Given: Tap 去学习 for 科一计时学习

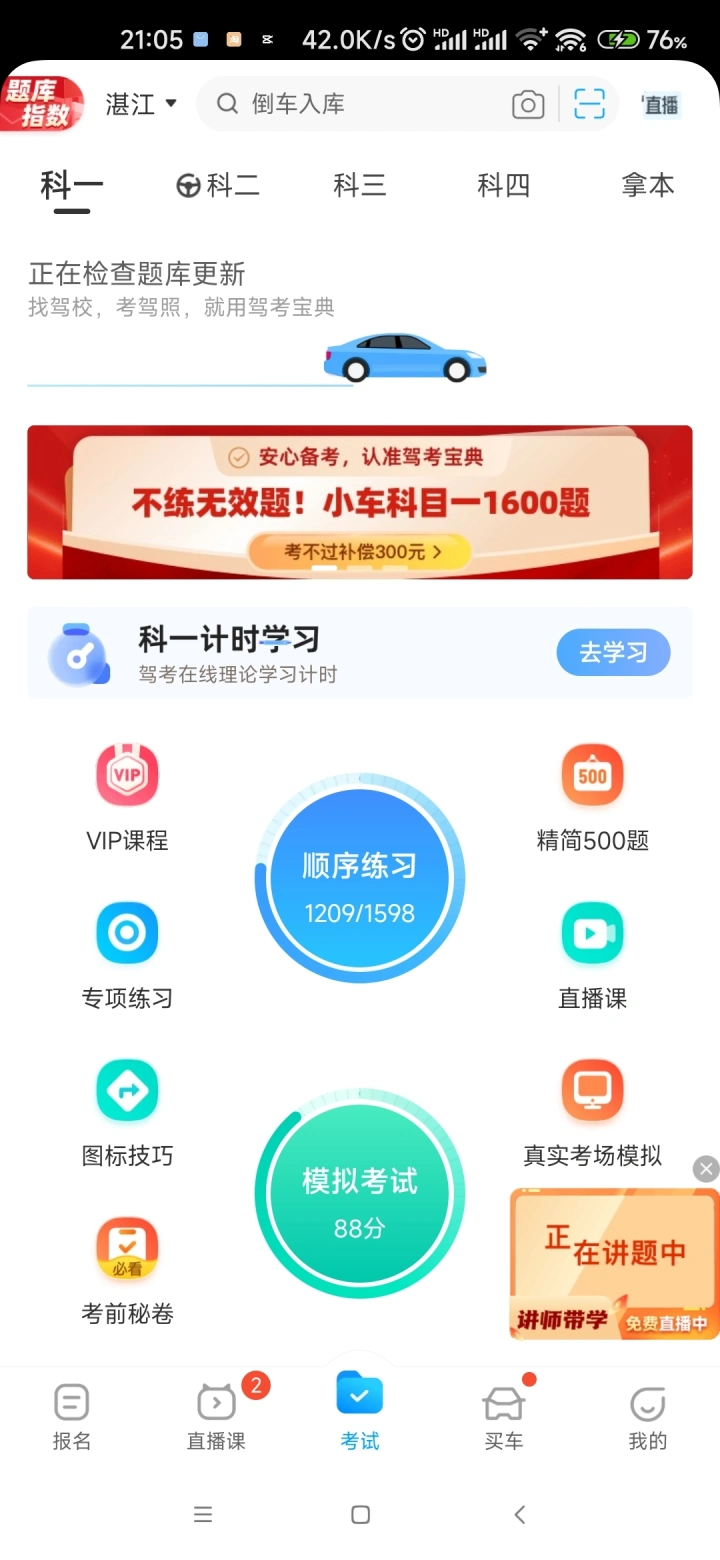Looking at the screenshot, I should [x=613, y=653].
